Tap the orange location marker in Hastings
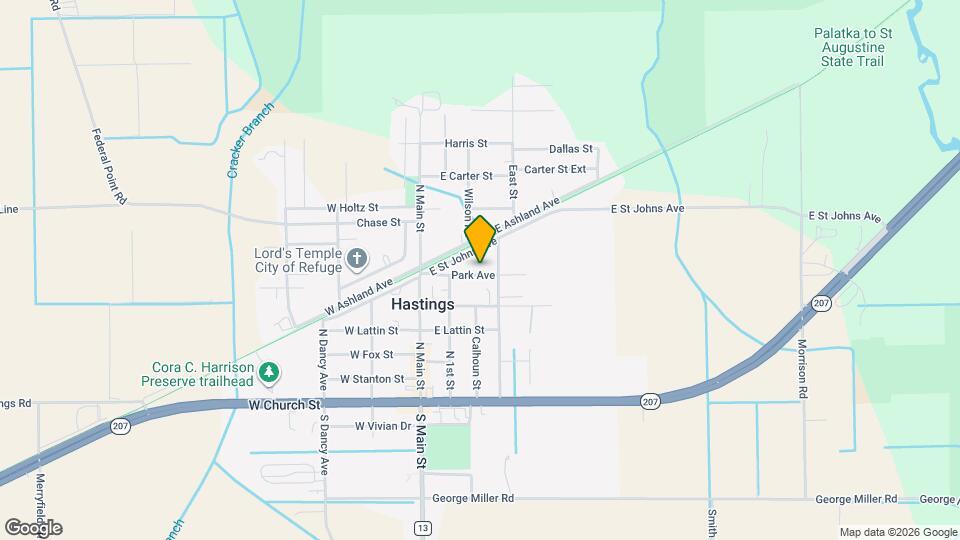 click(480, 239)
